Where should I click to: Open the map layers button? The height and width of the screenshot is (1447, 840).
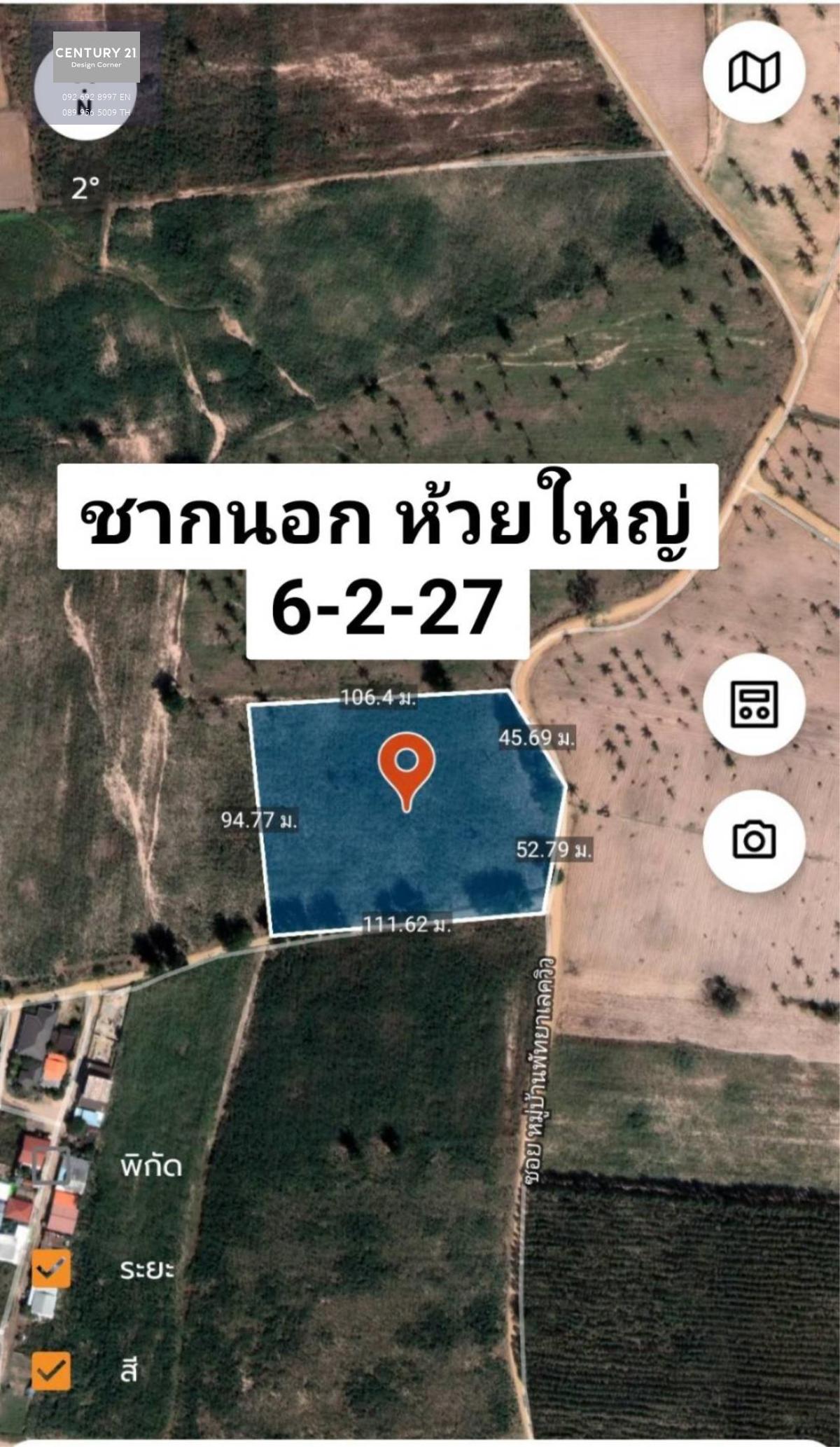754,71
